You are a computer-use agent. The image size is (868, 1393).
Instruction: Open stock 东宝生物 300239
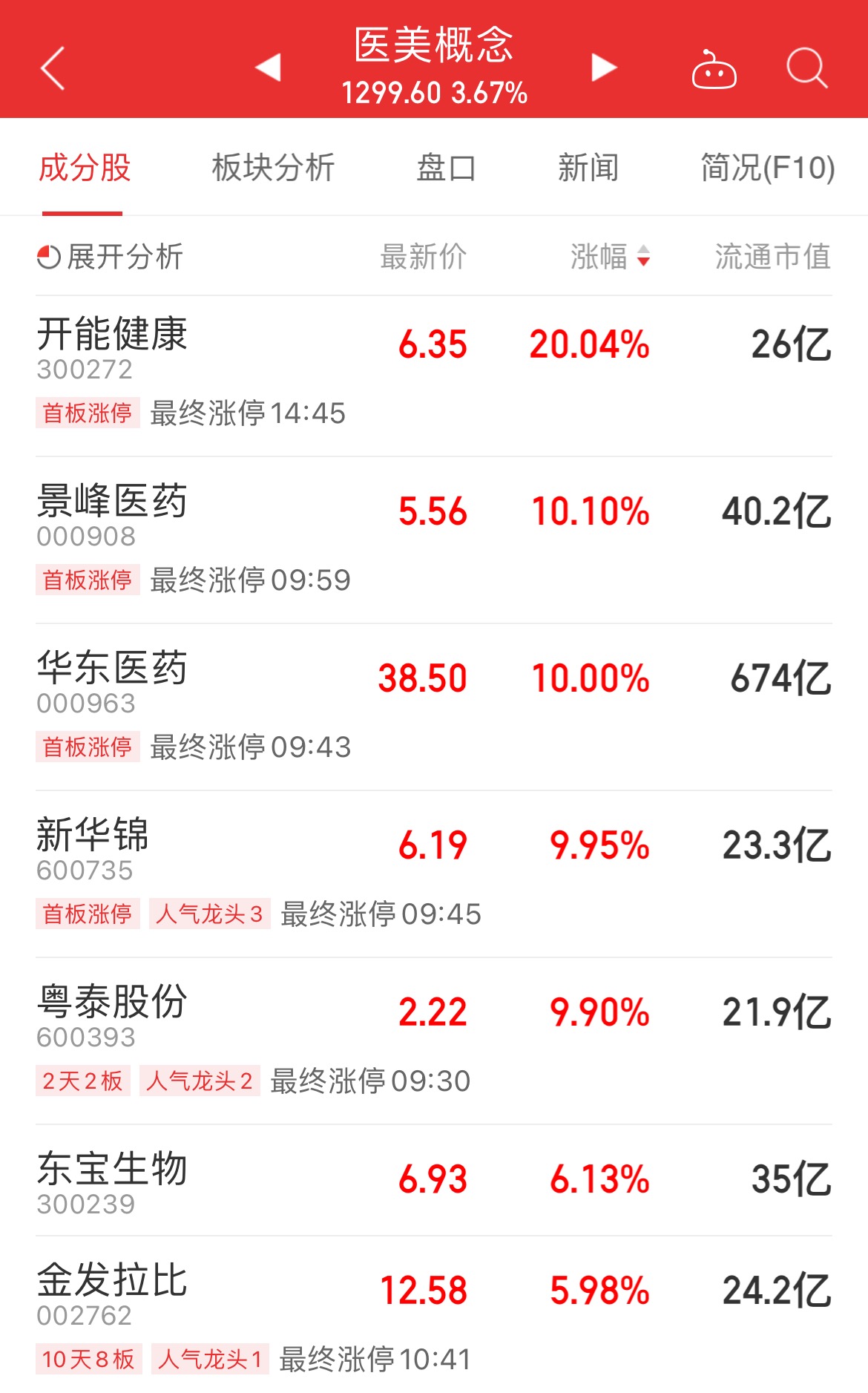[x=434, y=1180]
